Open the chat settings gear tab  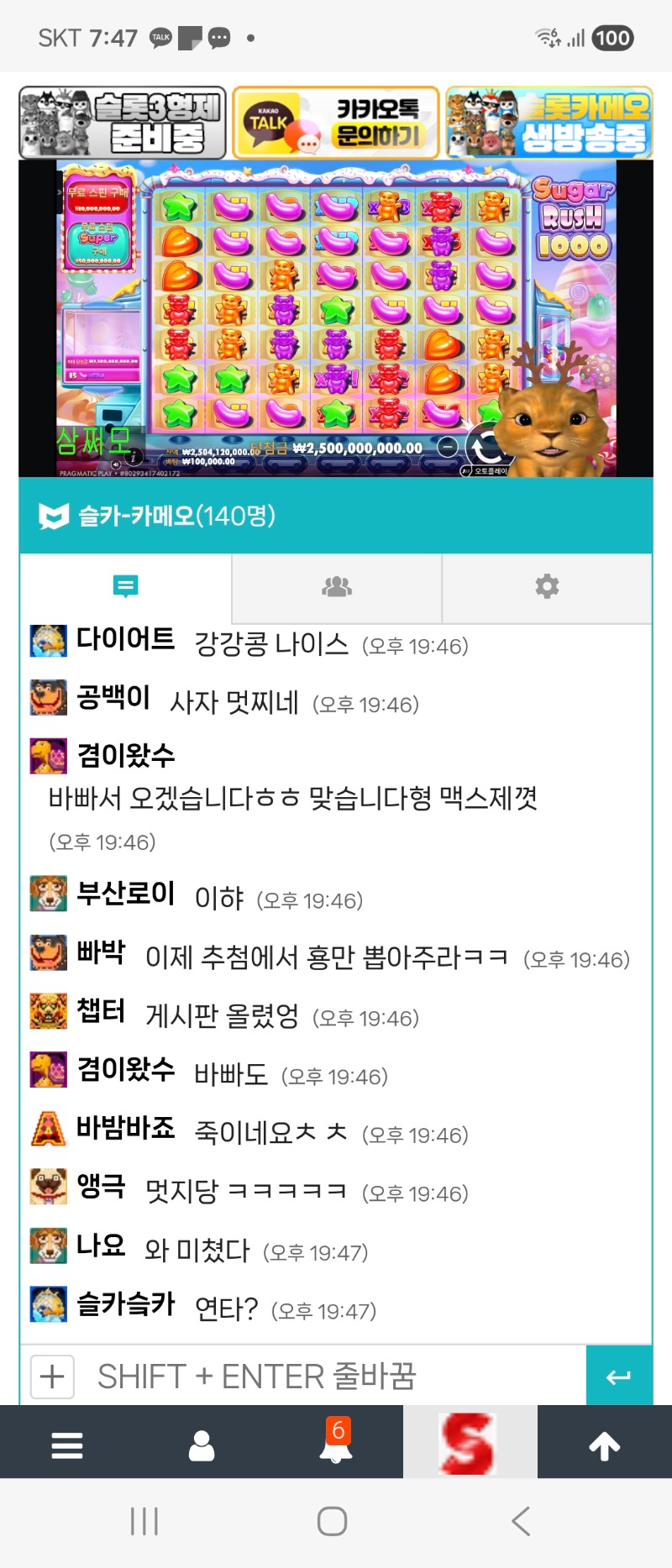(547, 586)
